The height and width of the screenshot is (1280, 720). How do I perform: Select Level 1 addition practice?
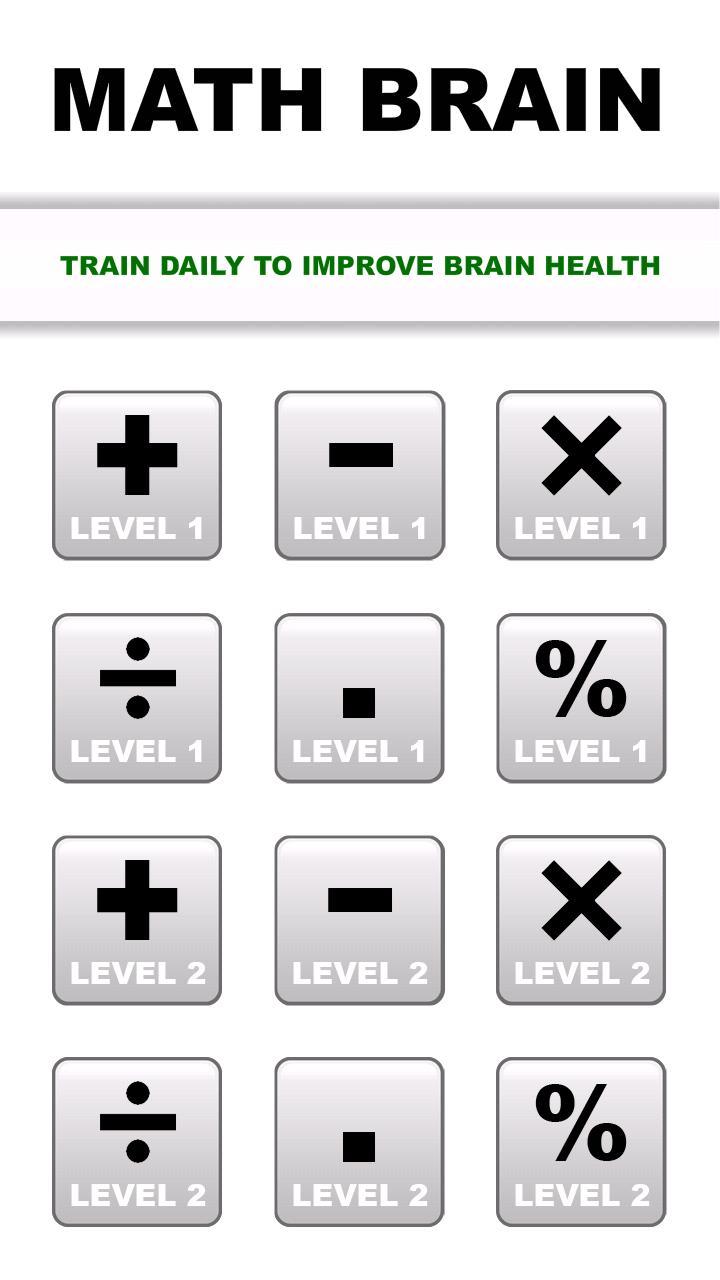click(136, 475)
